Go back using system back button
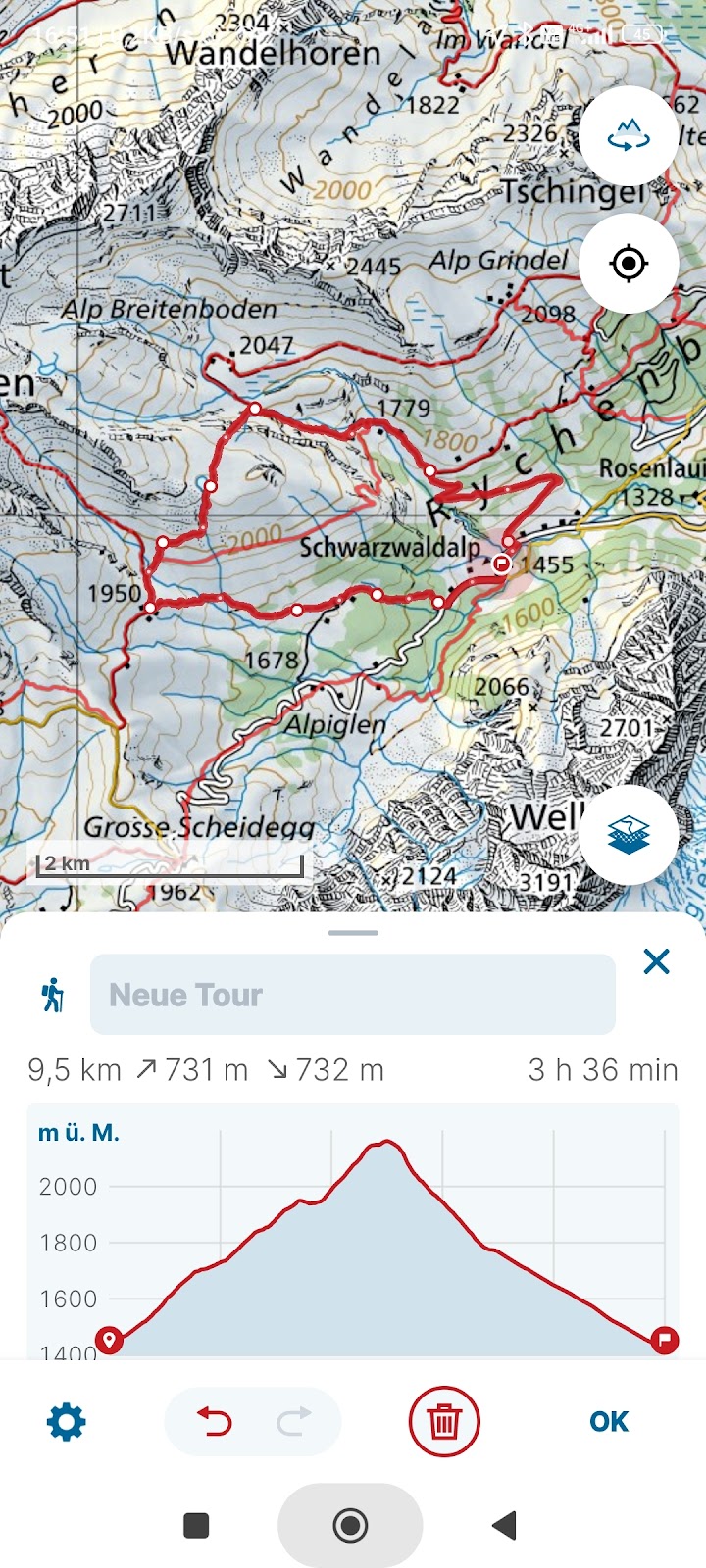Image resolution: width=706 pixels, height=1568 pixels. (504, 1525)
